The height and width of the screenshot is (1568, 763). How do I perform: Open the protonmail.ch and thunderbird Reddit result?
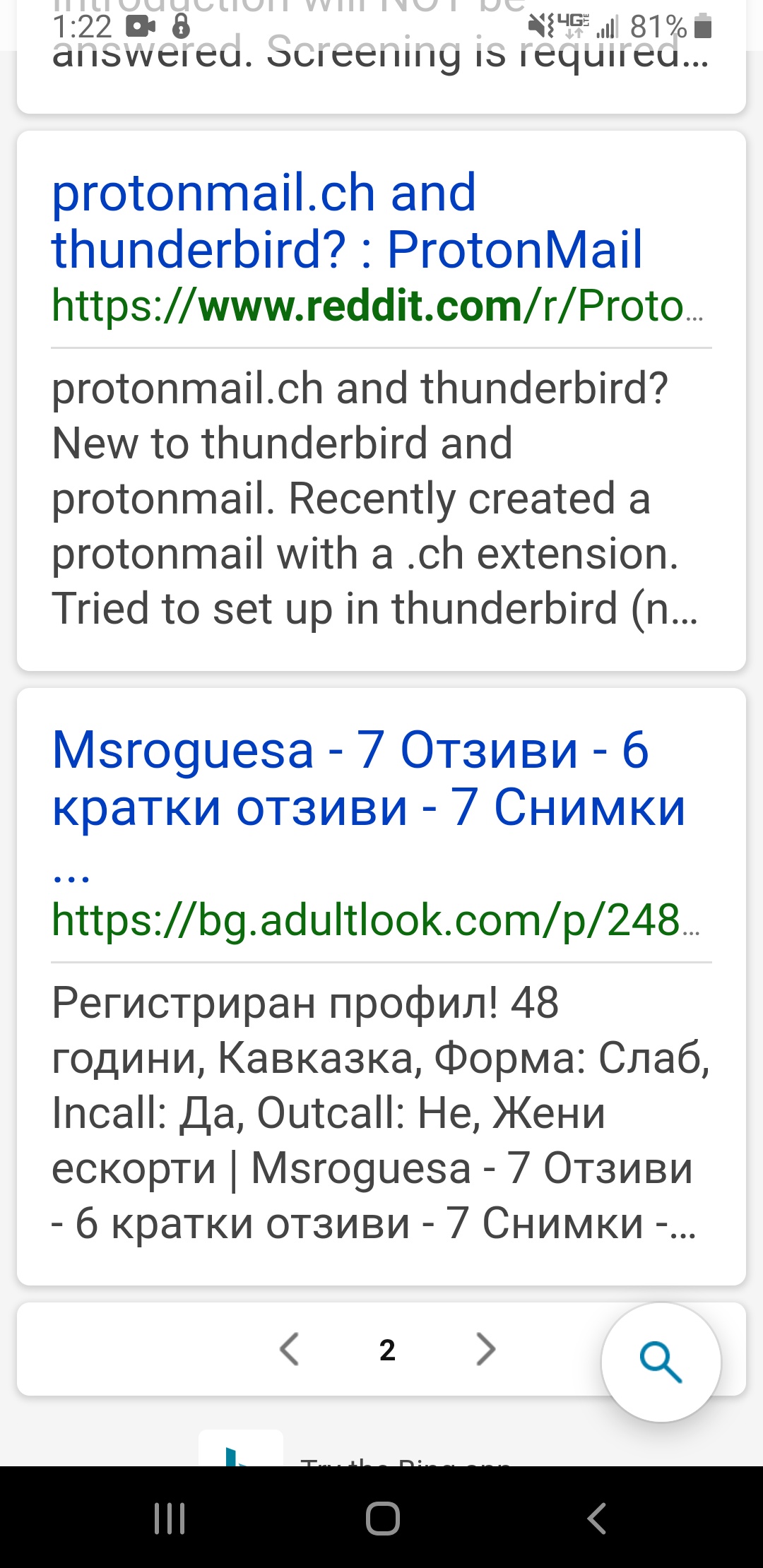pos(346,220)
